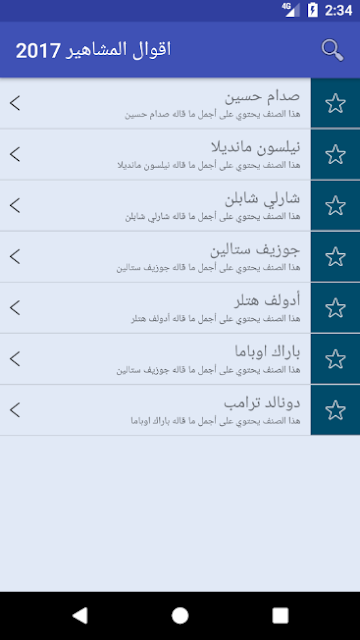Open the صدام حسين quotes category
Viewport: 360px width, 640px height.
[x=155, y=103]
